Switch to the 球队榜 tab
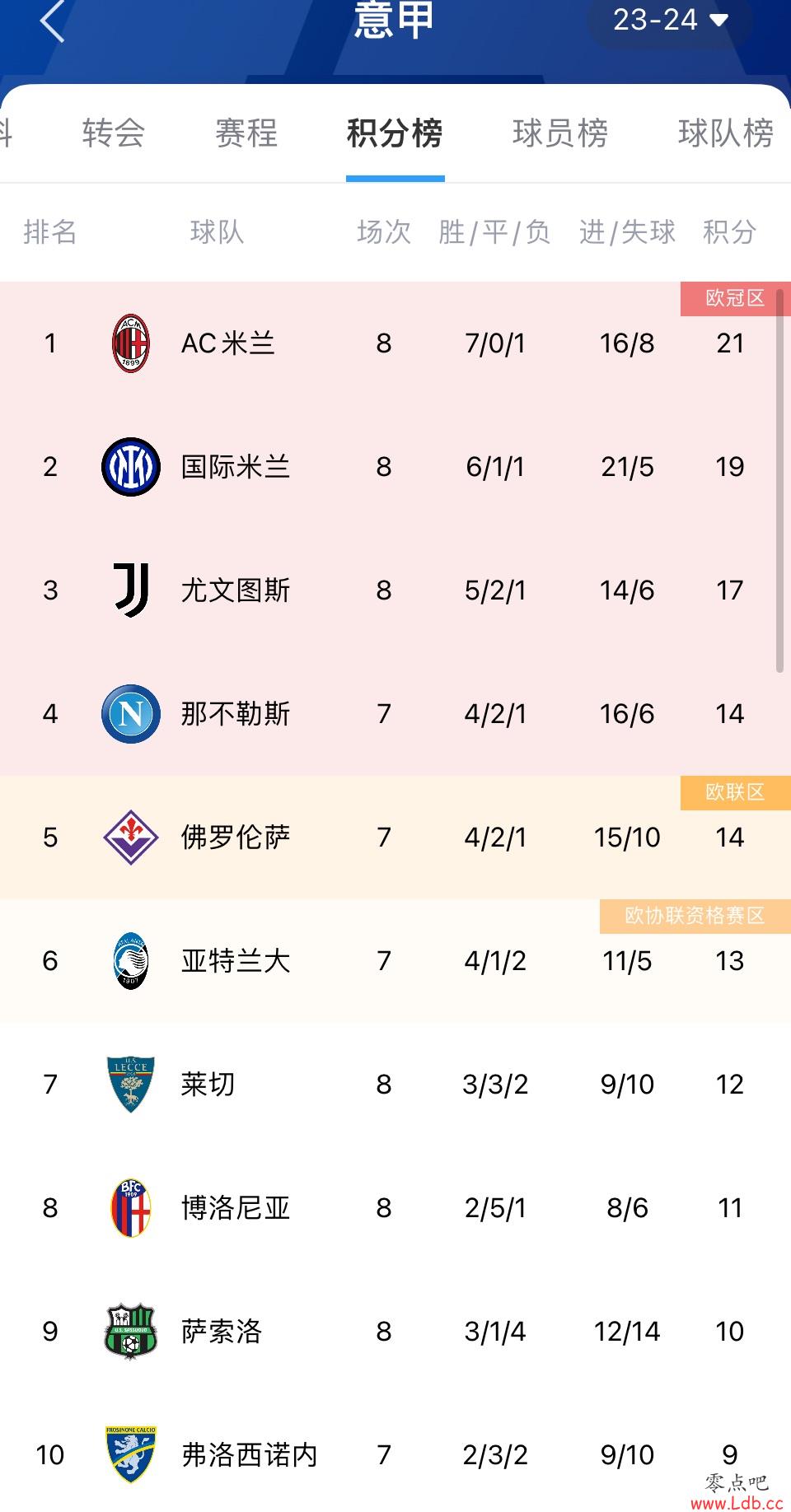 point(726,133)
